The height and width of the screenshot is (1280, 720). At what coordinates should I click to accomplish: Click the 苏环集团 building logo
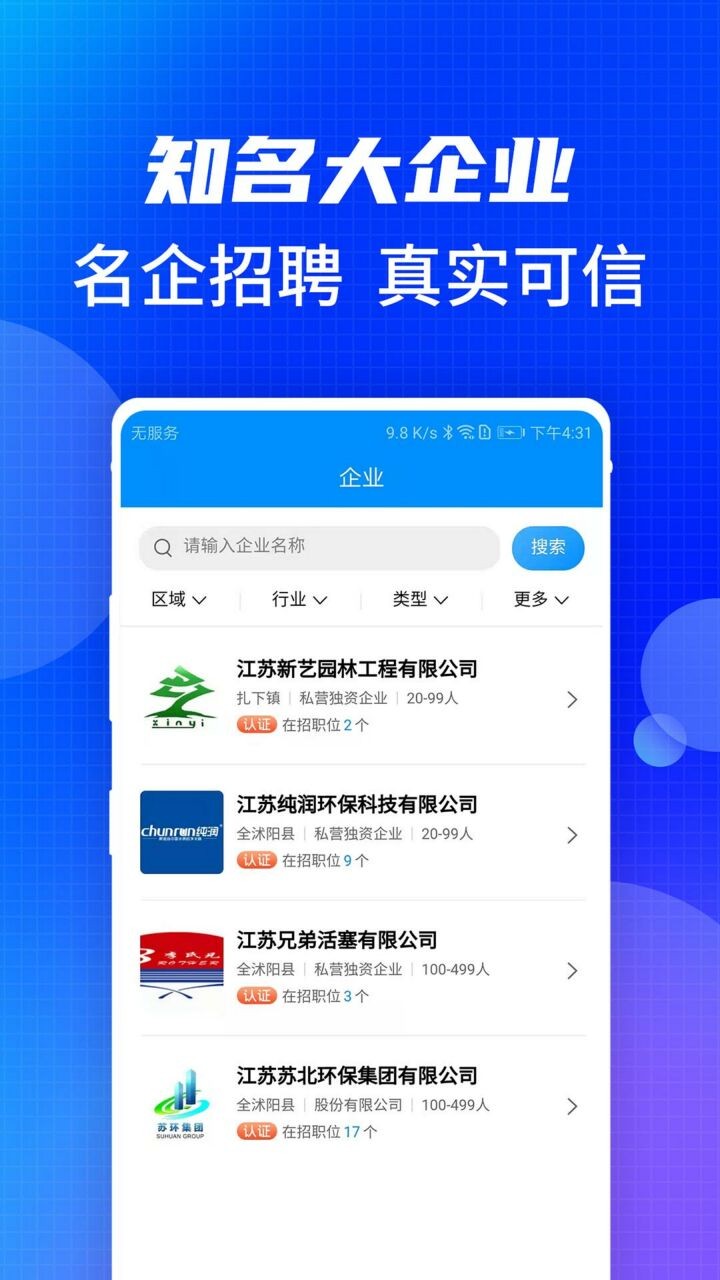(x=181, y=1104)
